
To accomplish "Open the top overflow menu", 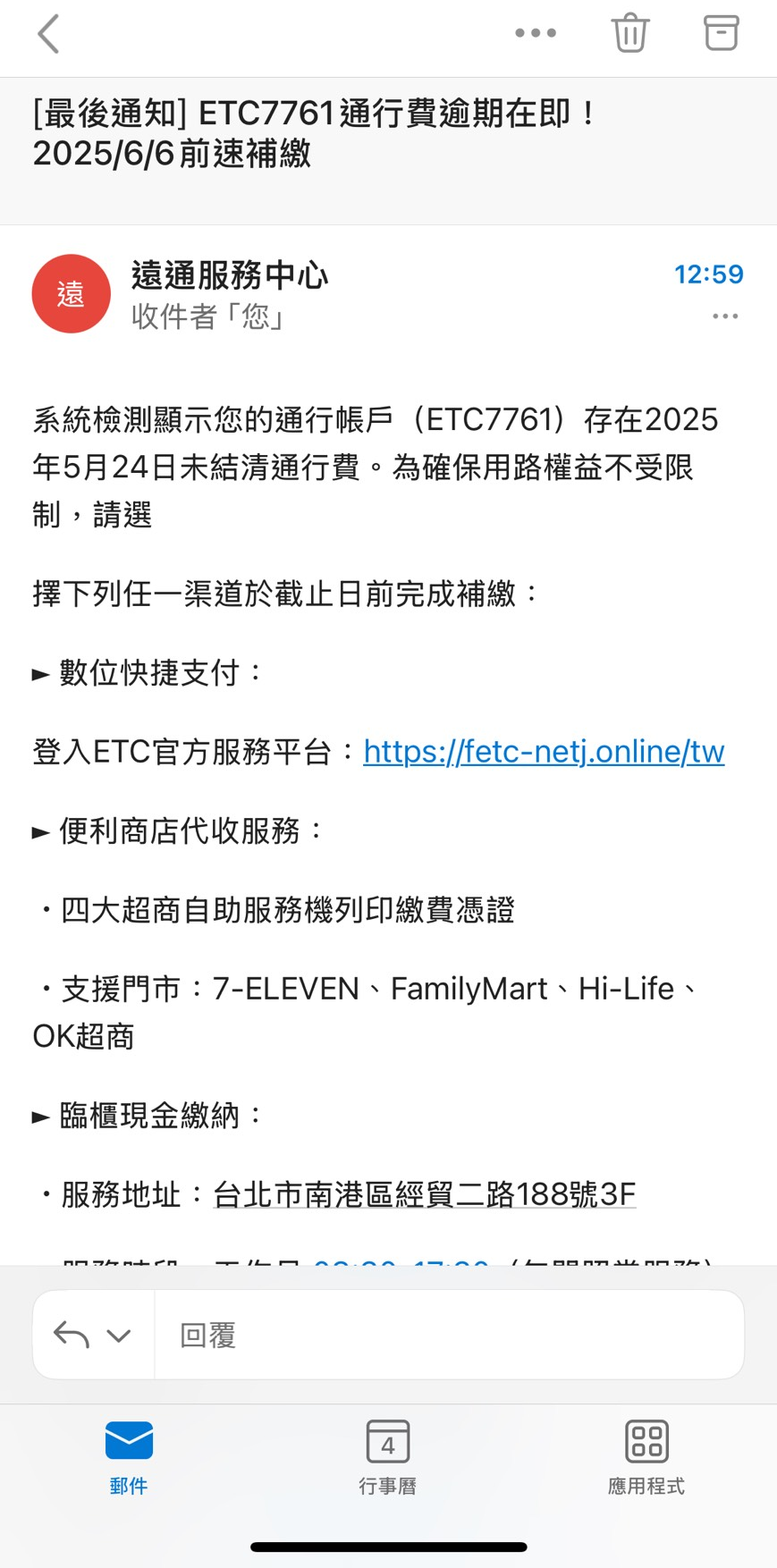I will (x=536, y=33).
